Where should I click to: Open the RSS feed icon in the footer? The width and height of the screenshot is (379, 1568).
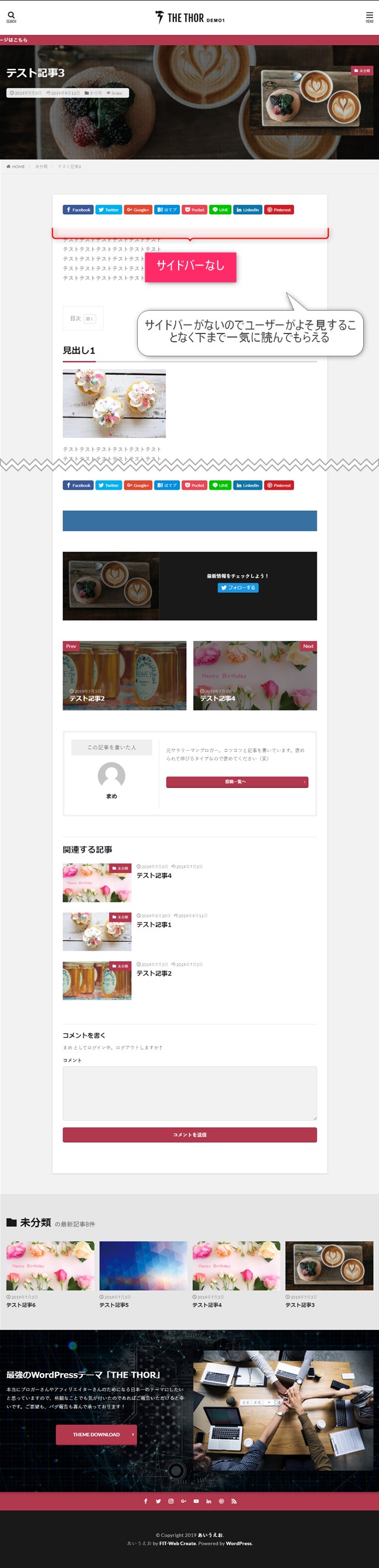point(234,1501)
